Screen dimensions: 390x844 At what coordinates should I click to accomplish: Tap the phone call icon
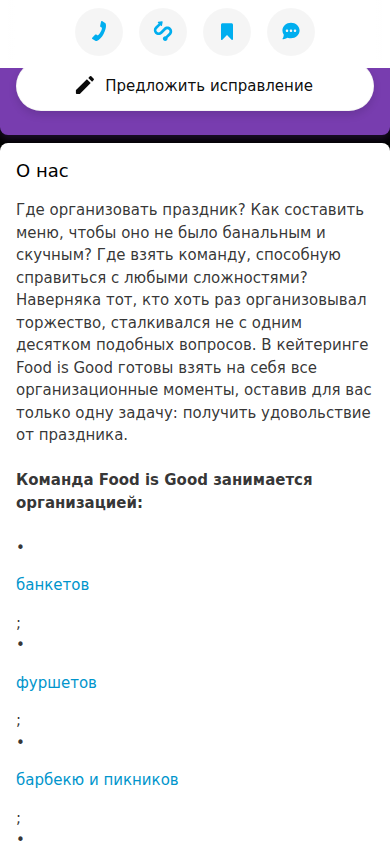[x=99, y=32]
